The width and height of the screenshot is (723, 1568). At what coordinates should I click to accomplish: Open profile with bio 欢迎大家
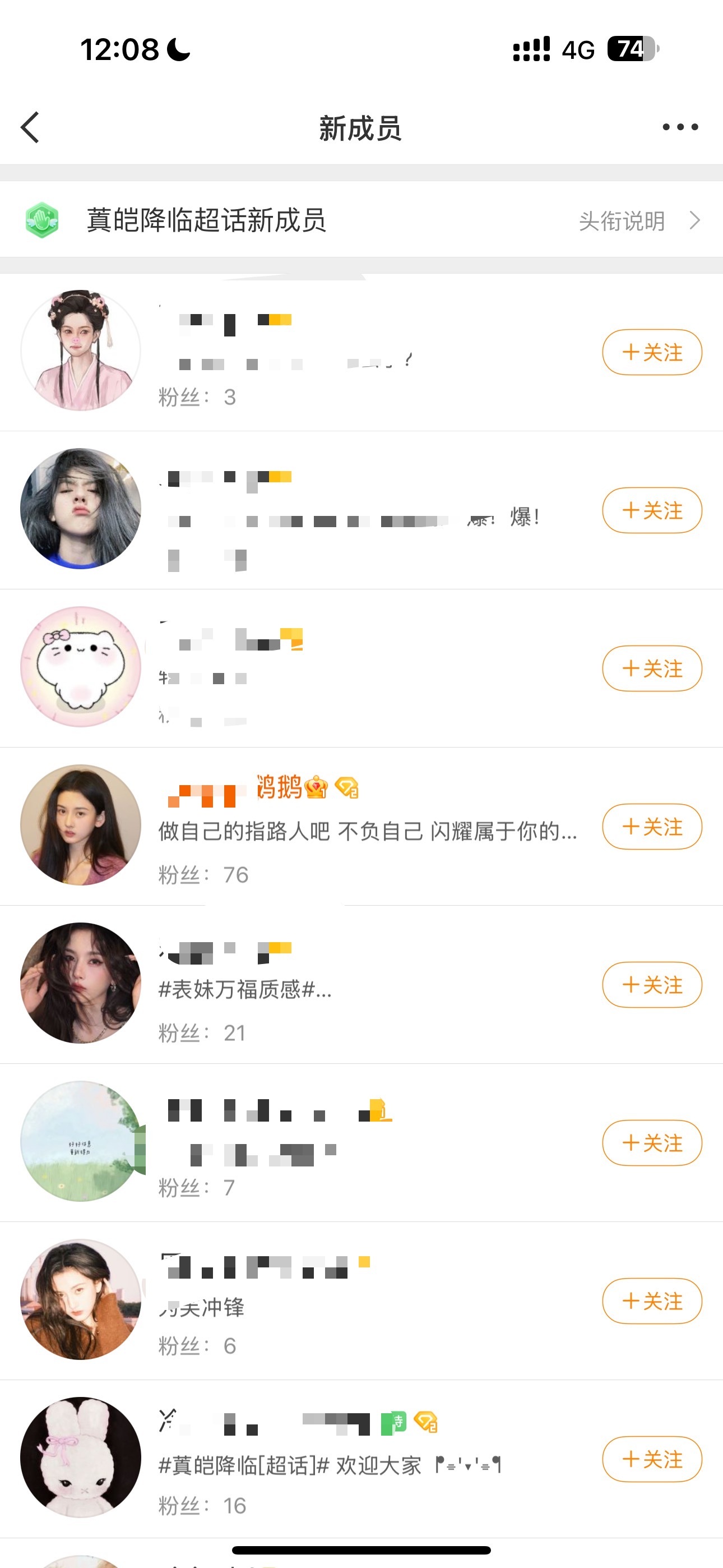(x=81, y=1457)
